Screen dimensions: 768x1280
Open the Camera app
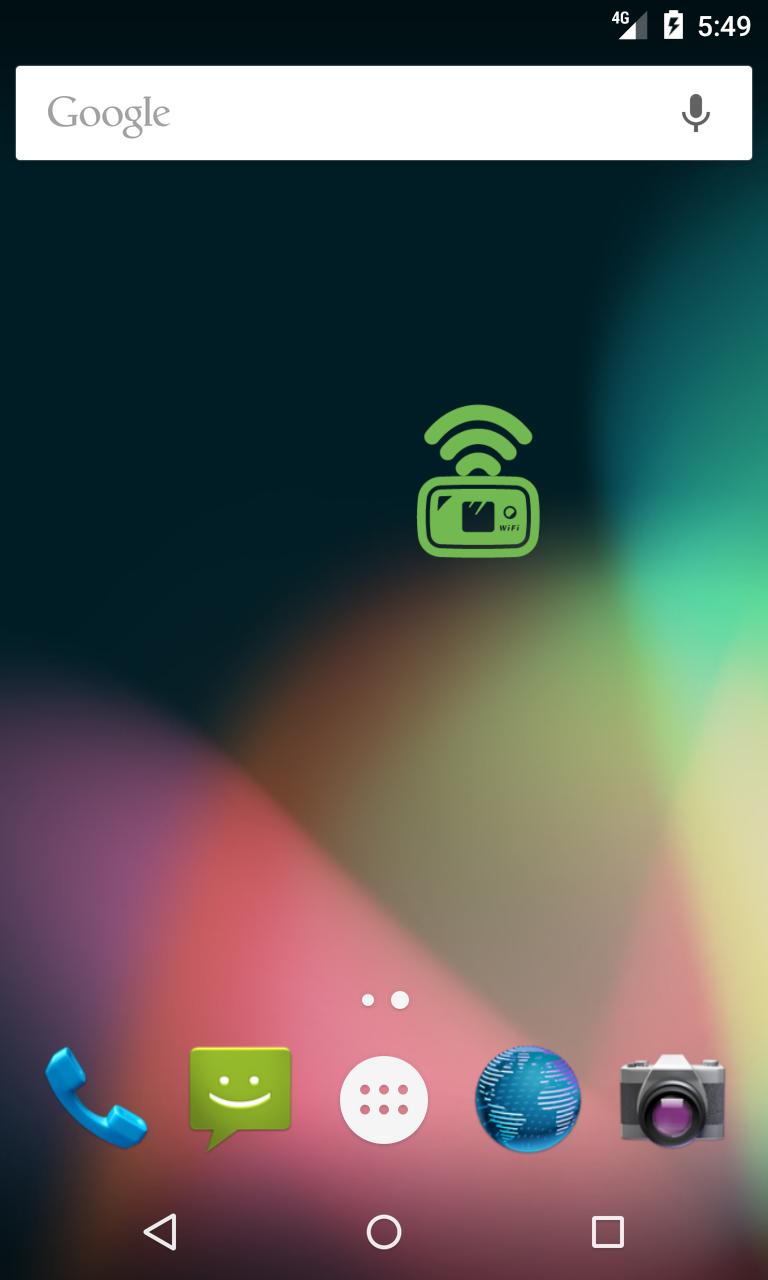tap(671, 1099)
